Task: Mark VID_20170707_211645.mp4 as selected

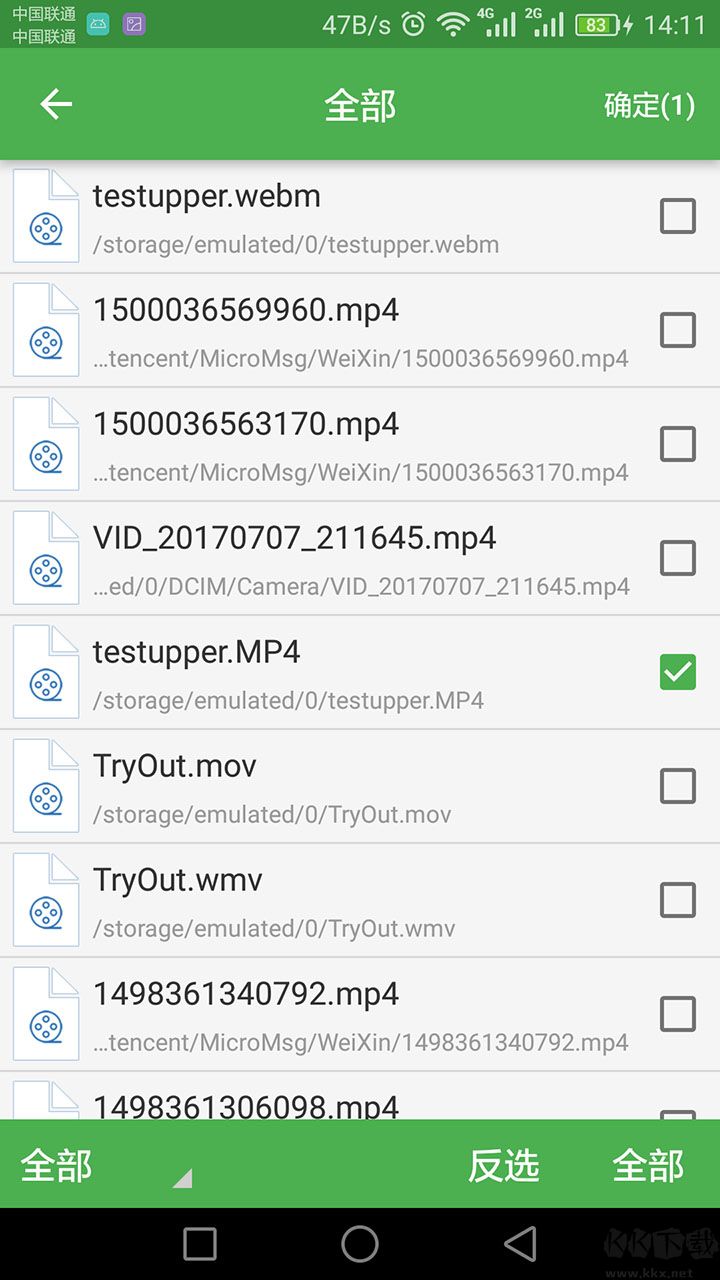Action: click(x=678, y=558)
